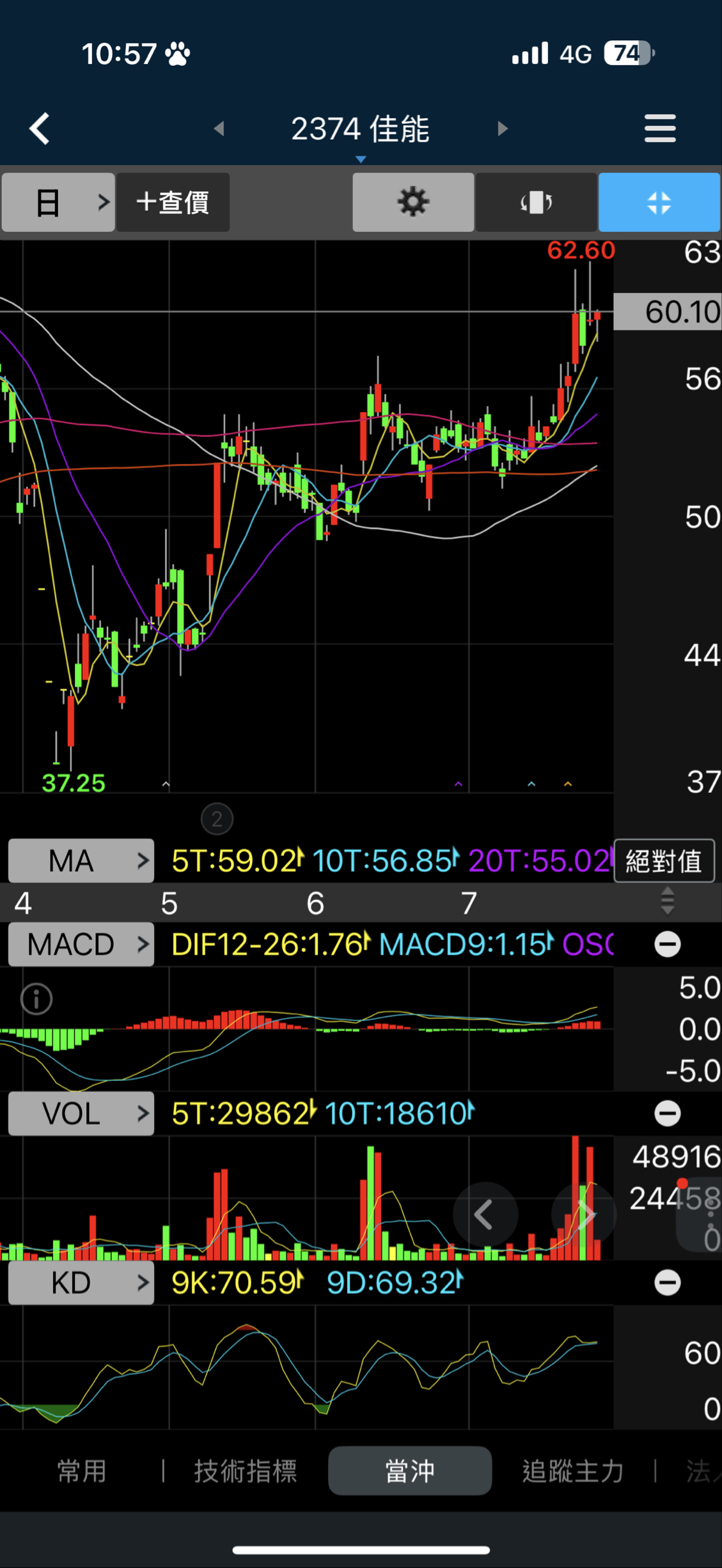Open the stock selector for 2374 佳能
The width and height of the screenshot is (722, 1568).
[360, 131]
